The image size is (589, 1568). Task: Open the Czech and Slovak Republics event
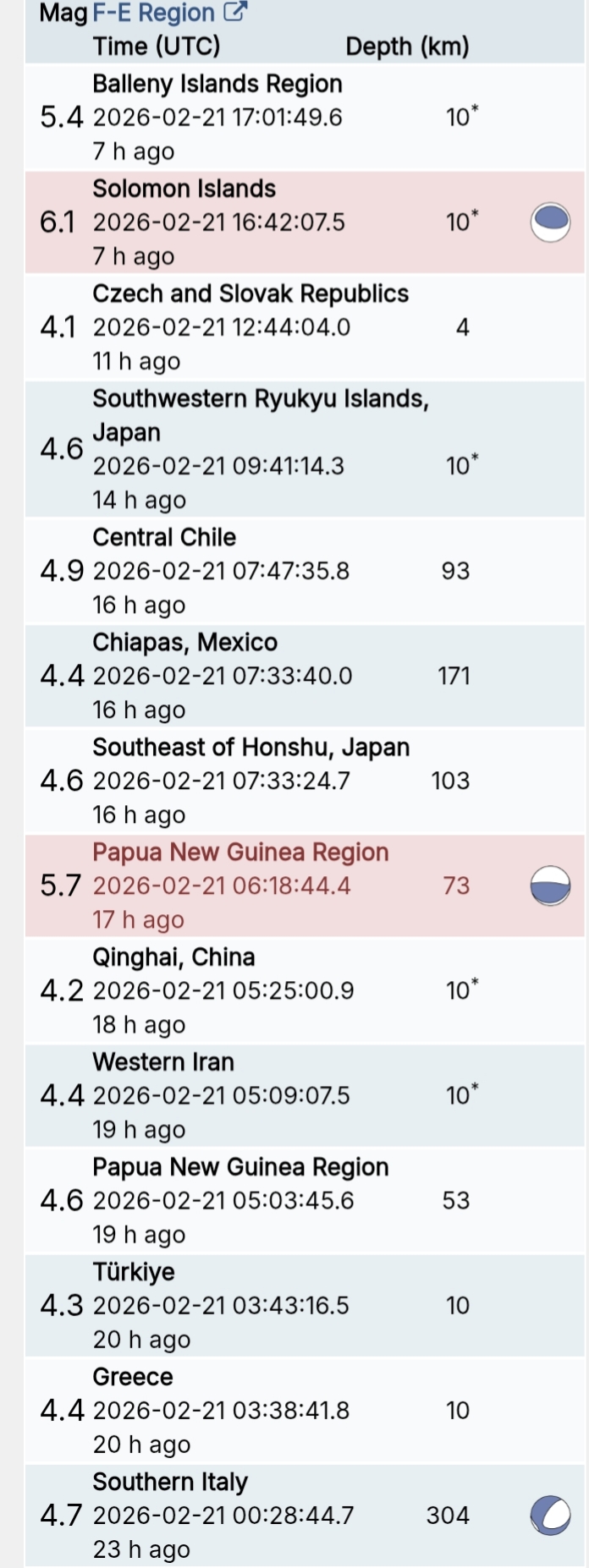click(250, 294)
